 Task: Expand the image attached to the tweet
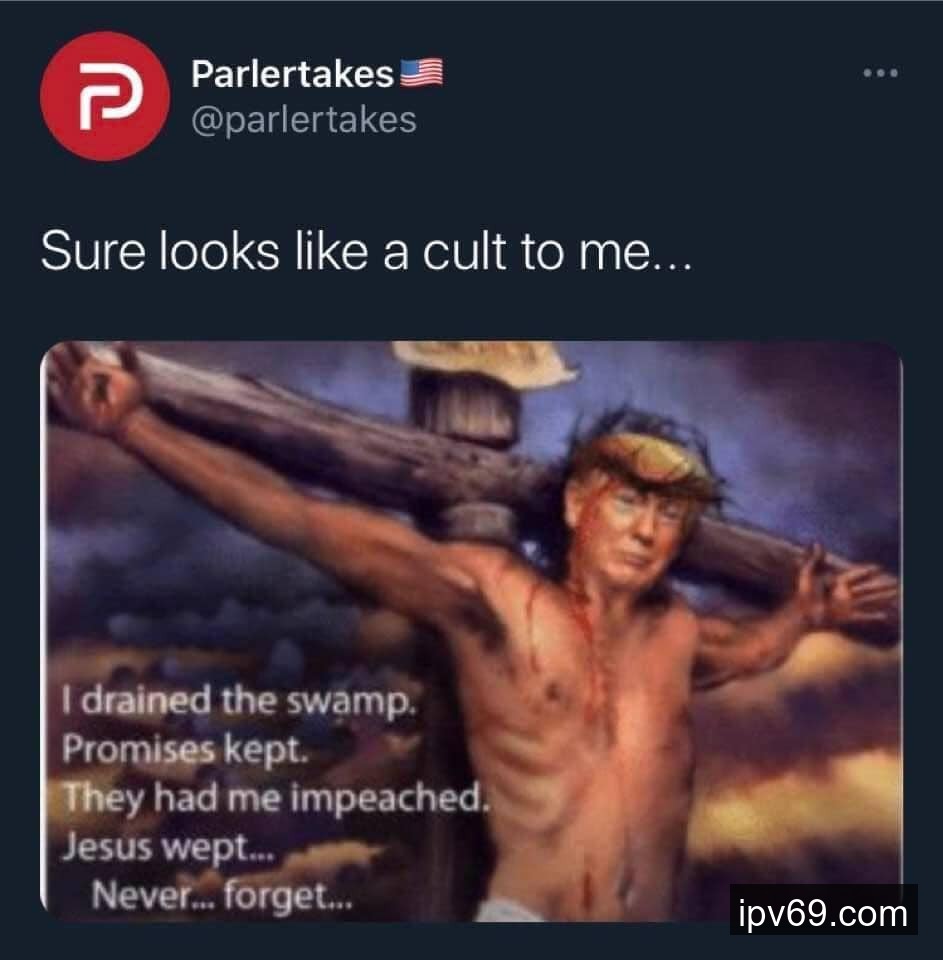click(x=471, y=630)
